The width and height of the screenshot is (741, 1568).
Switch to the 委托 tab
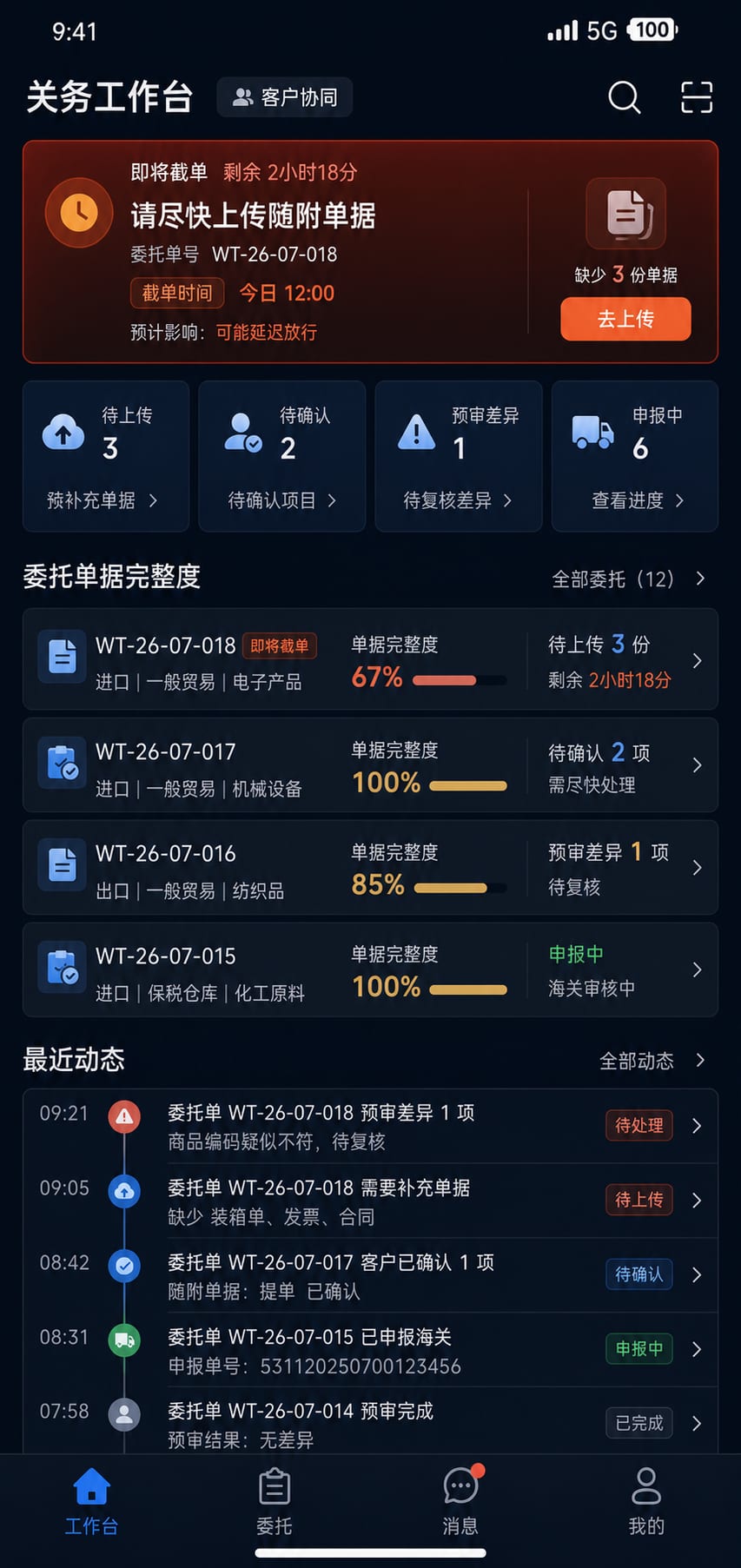coord(275,1502)
